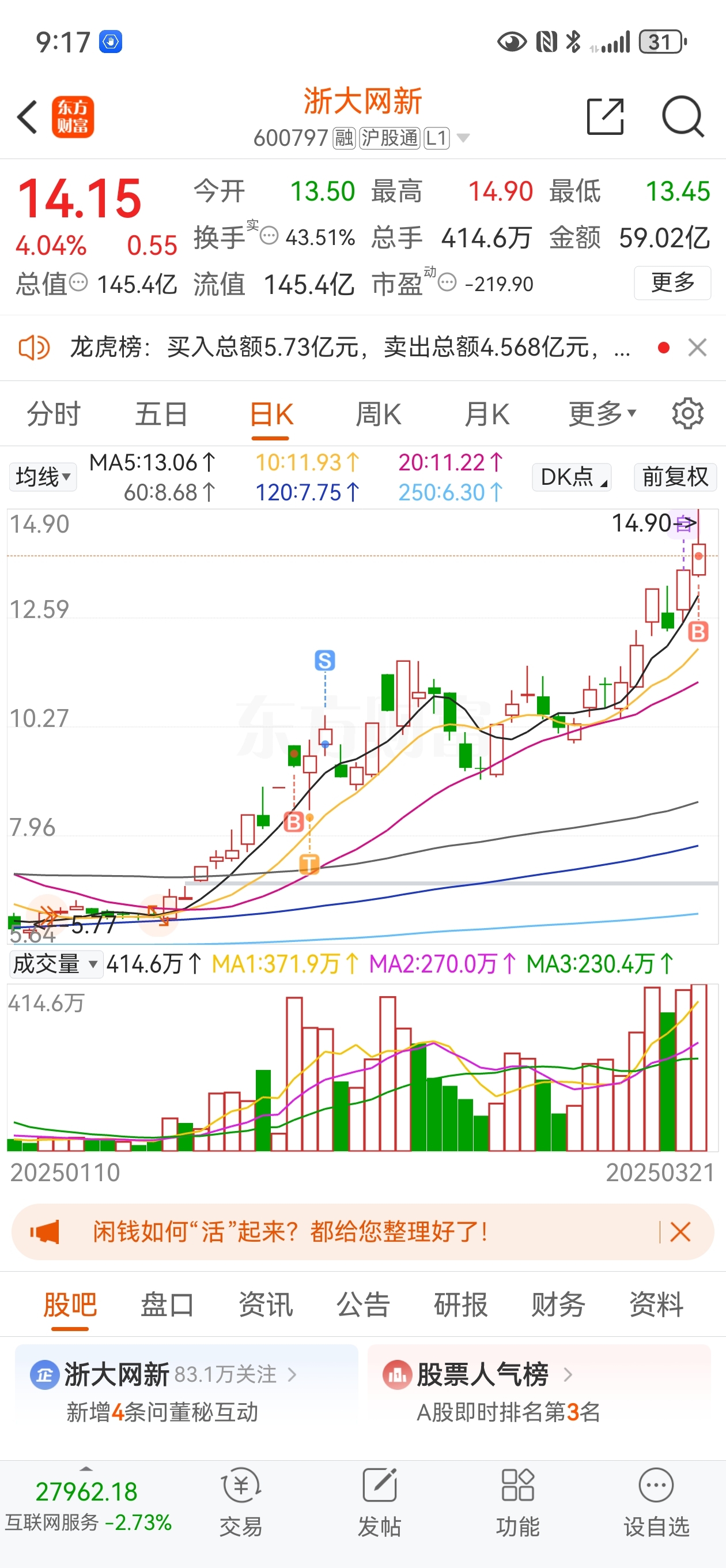
Task: Switch to 分时 chart tab
Action: pyautogui.click(x=54, y=414)
